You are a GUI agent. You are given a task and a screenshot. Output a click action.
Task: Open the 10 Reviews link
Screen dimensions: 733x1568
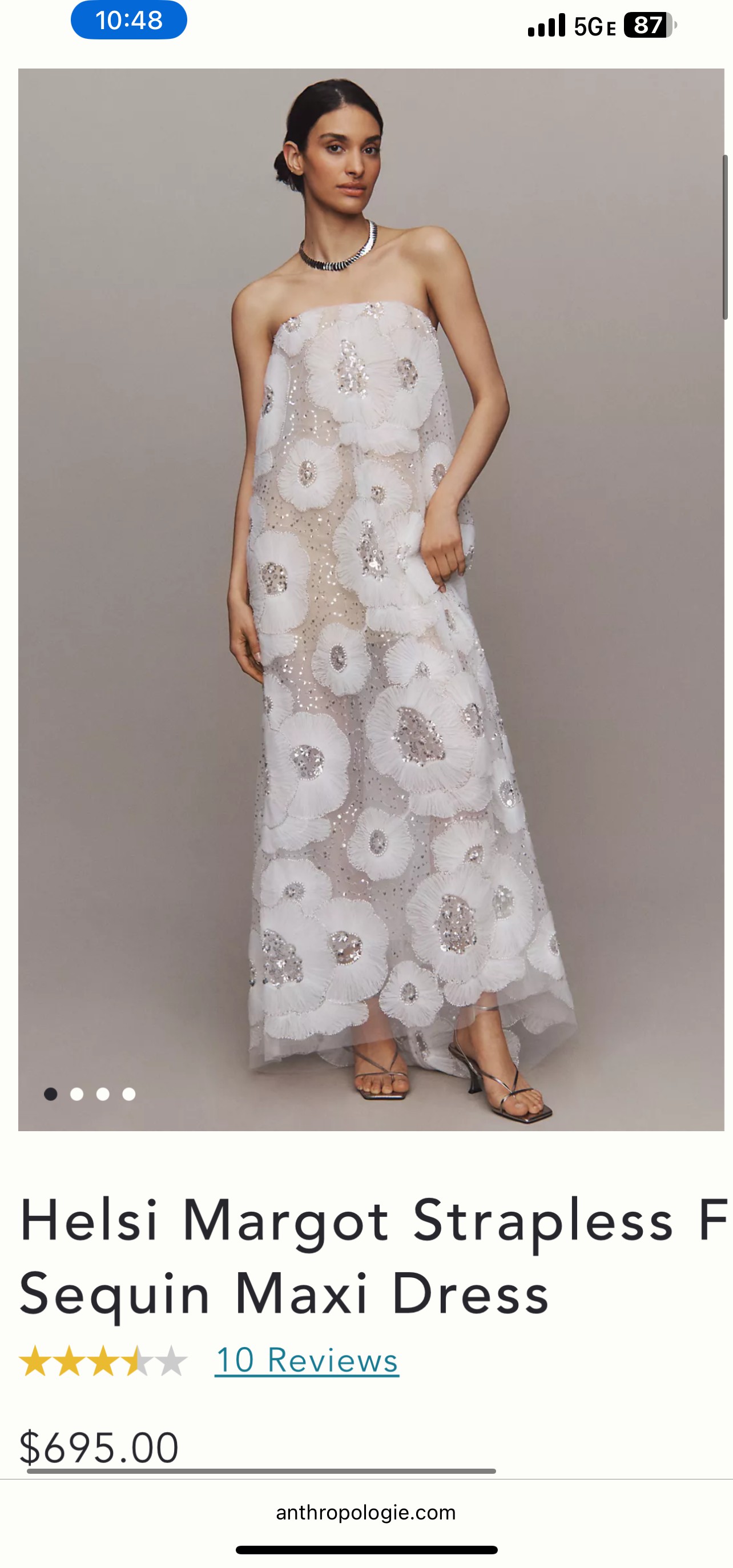tap(307, 1360)
